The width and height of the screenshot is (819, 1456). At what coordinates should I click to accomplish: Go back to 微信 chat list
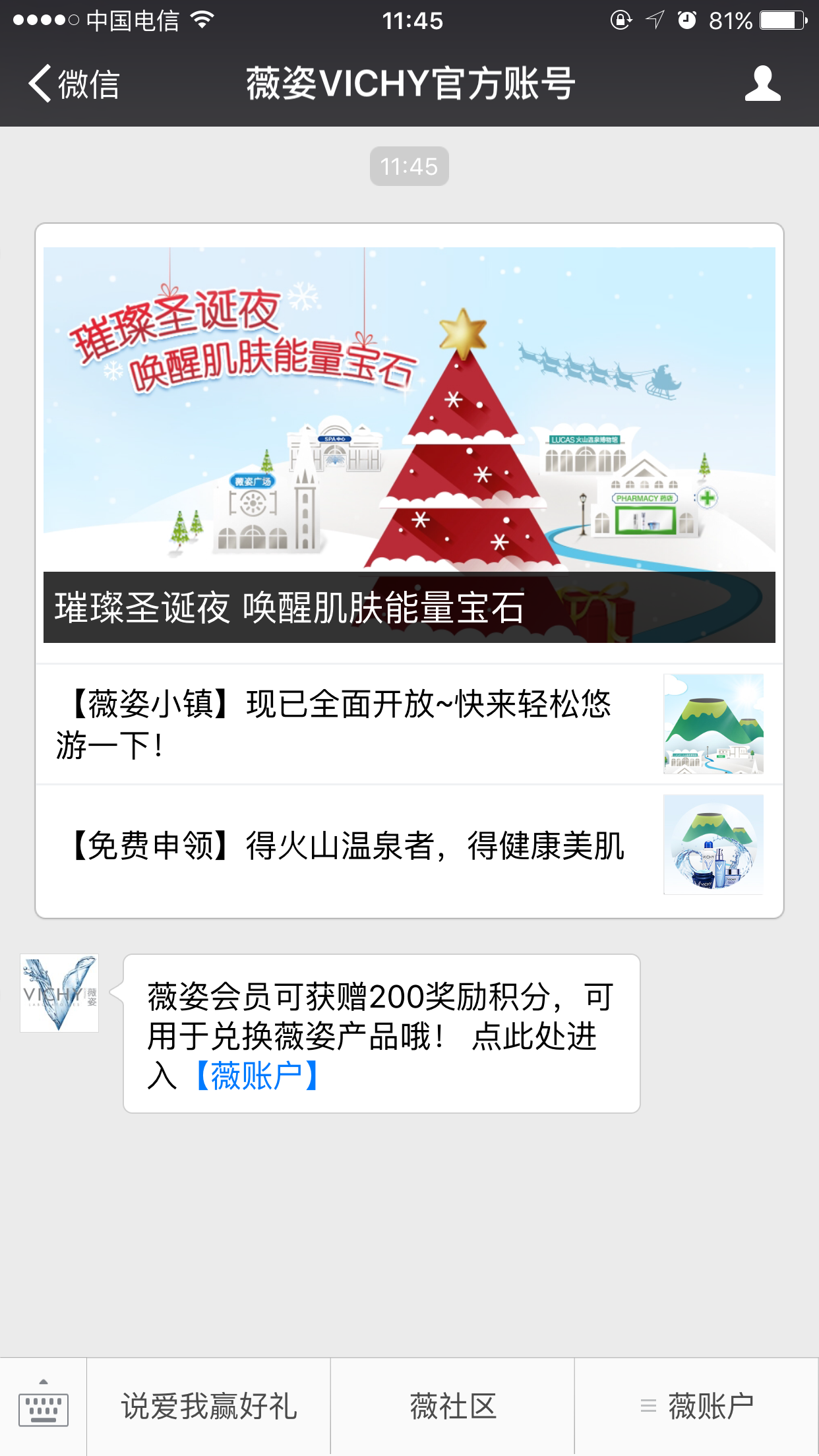(x=74, y=84)
